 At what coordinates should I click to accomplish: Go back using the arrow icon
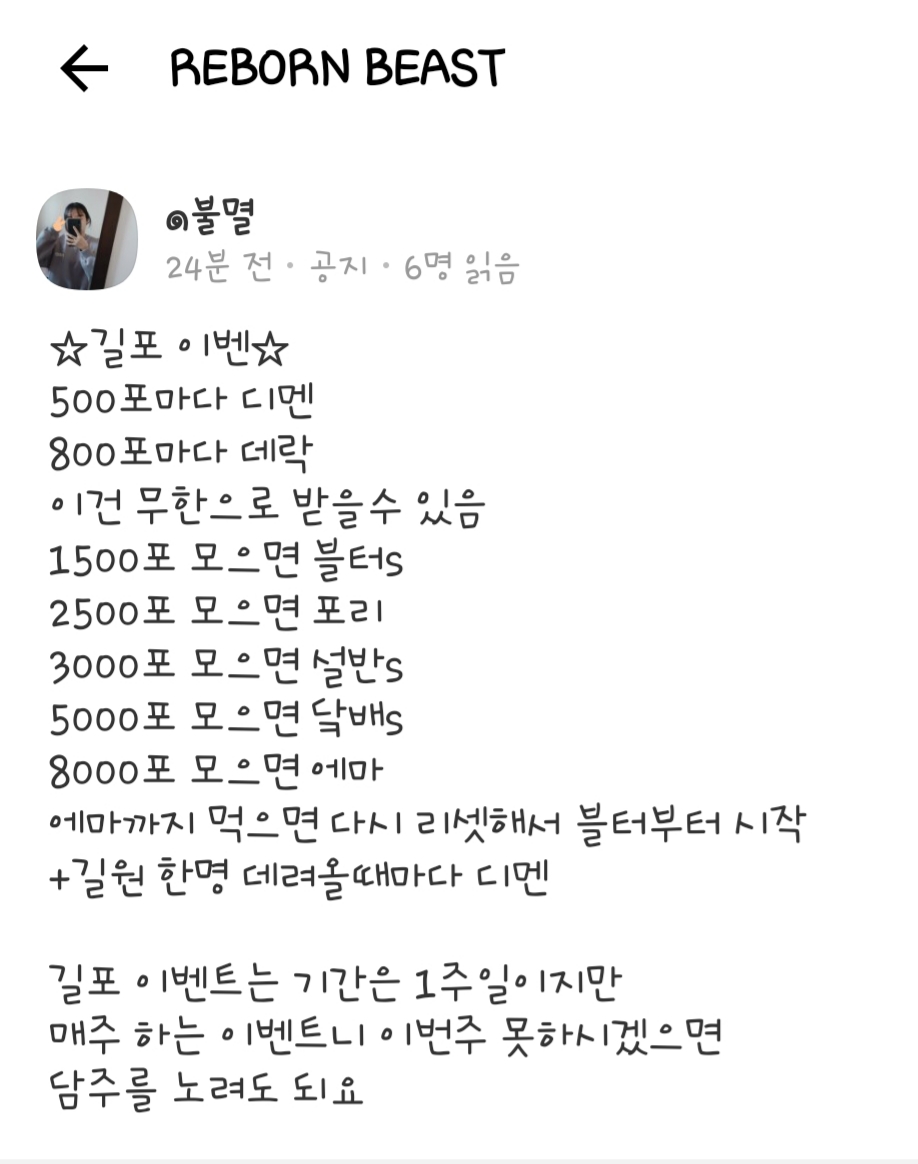click(x=84, y=69)
